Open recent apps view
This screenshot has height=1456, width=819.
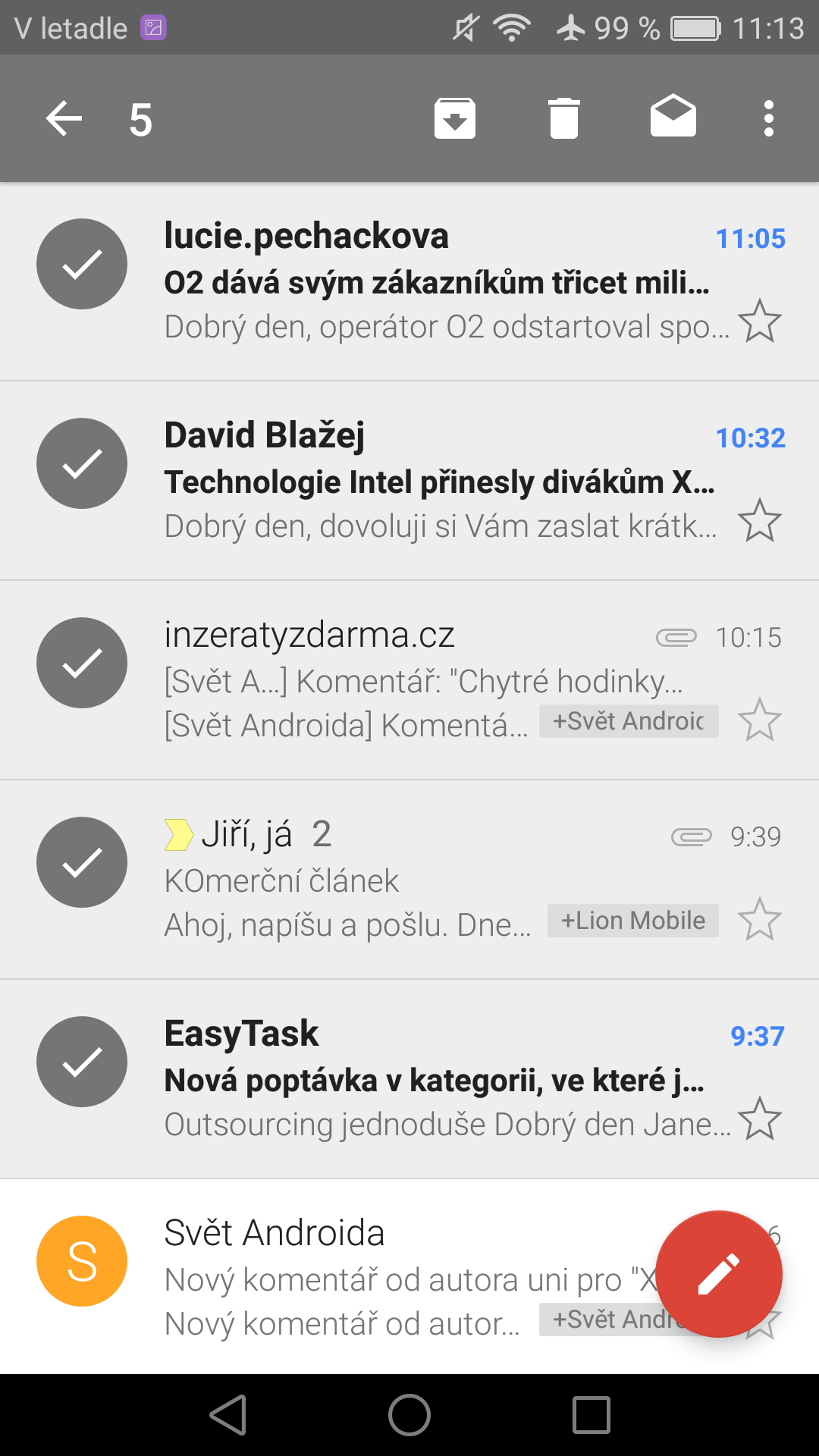tap(591, 1415)
